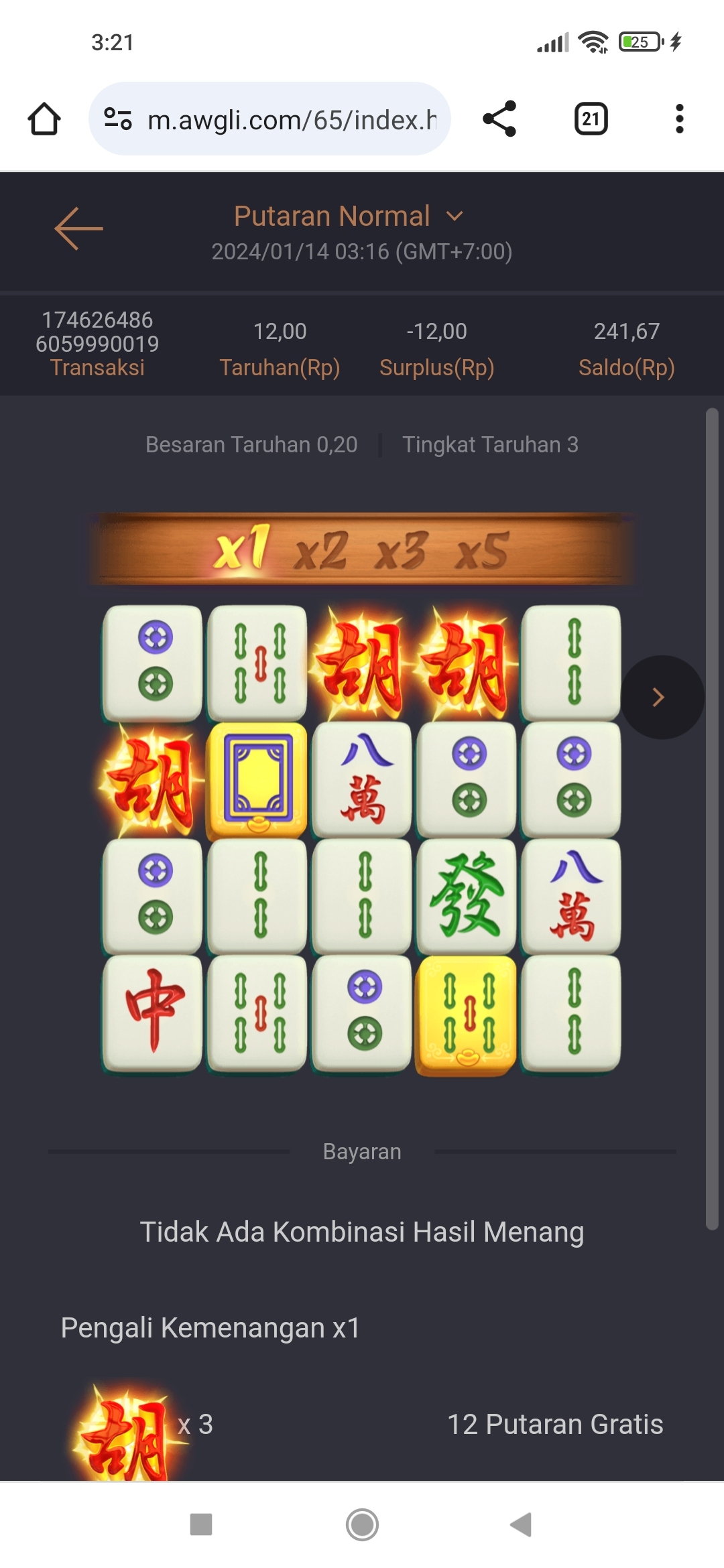Image resolution: width=724 pixels, height=1568 pixels.
Task: Tap the system back button
Action: (x=521, y=1524)
